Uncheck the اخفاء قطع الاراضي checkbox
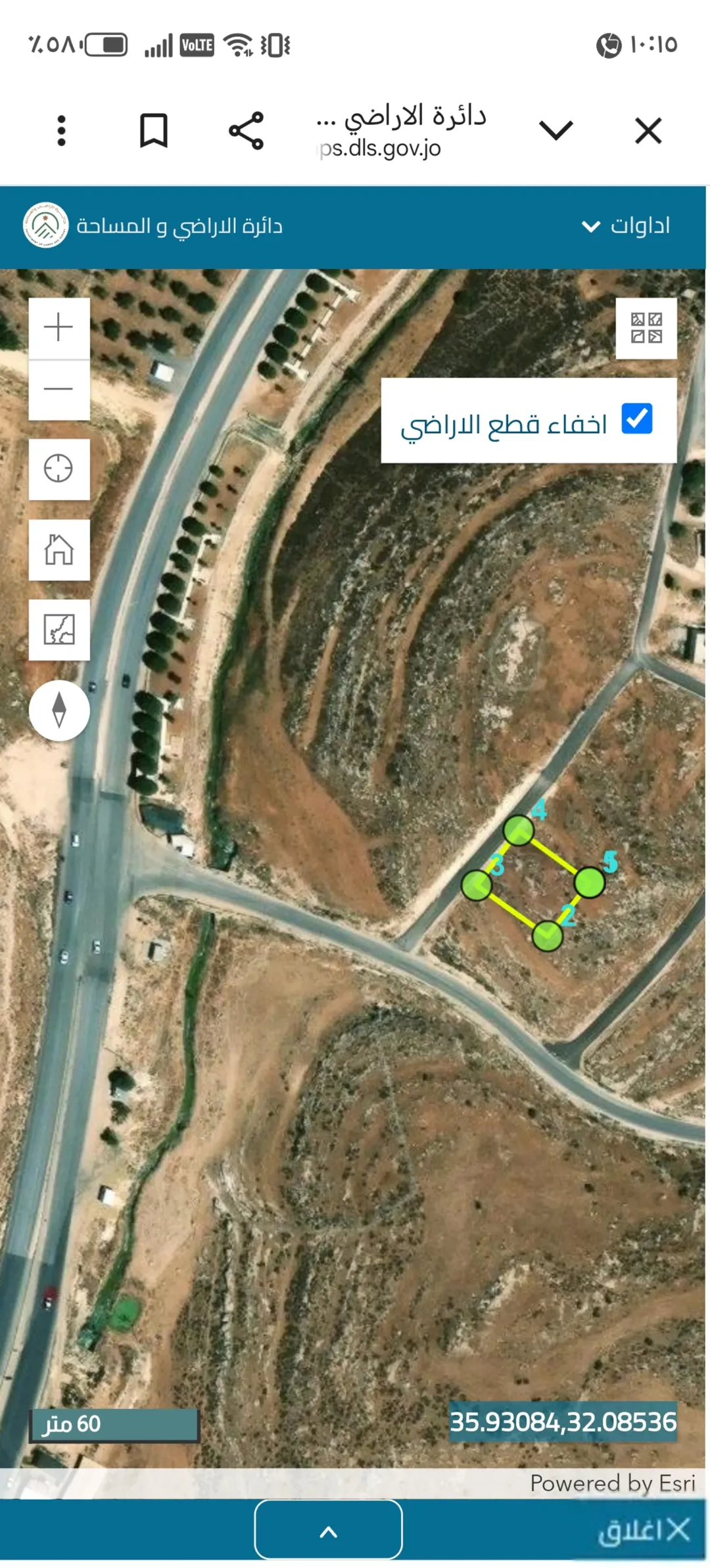This screenshot has height=1568, width=710. click(636, 419)
